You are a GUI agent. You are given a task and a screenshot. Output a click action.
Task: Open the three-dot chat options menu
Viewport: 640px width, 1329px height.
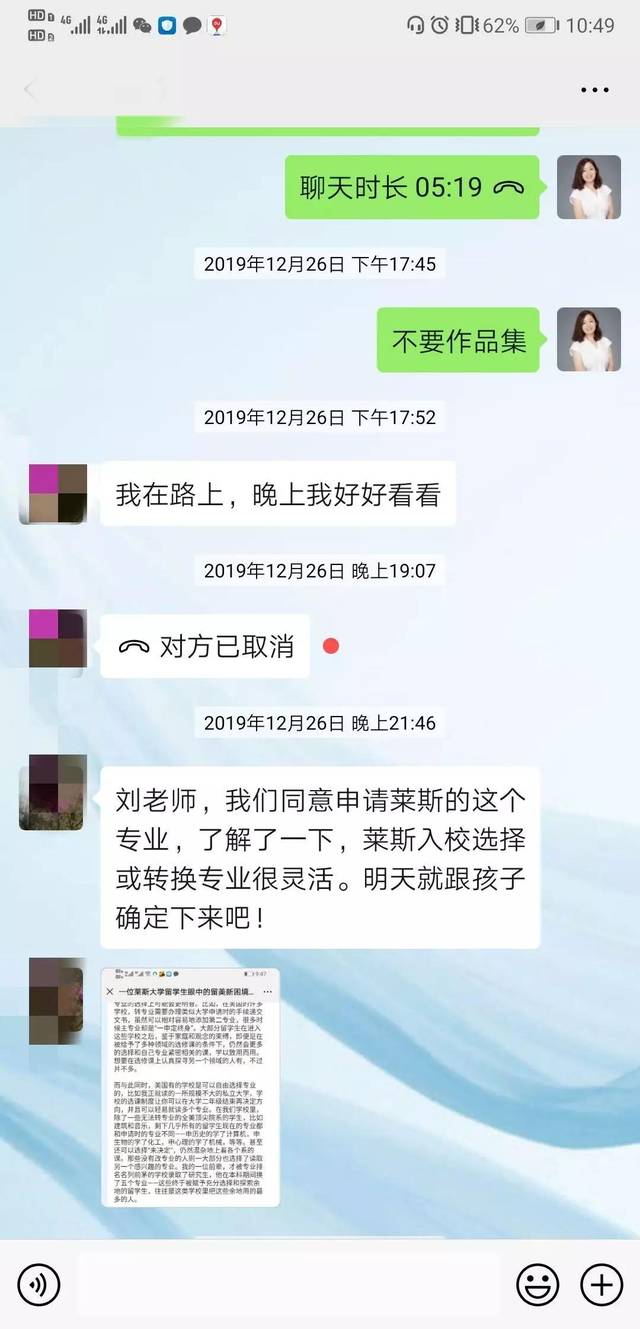tap(594, 90)
